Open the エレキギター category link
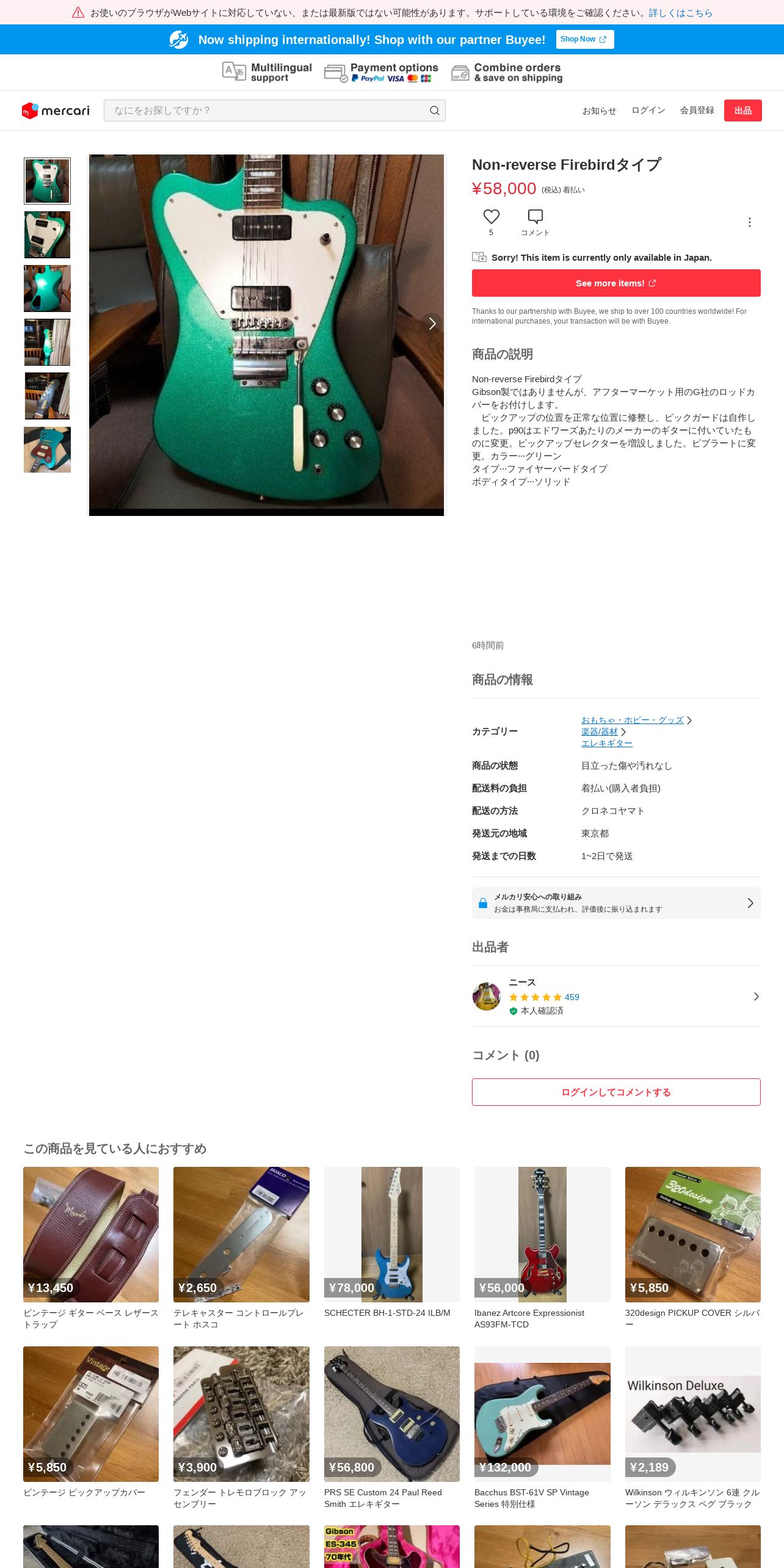 [606, 743]
